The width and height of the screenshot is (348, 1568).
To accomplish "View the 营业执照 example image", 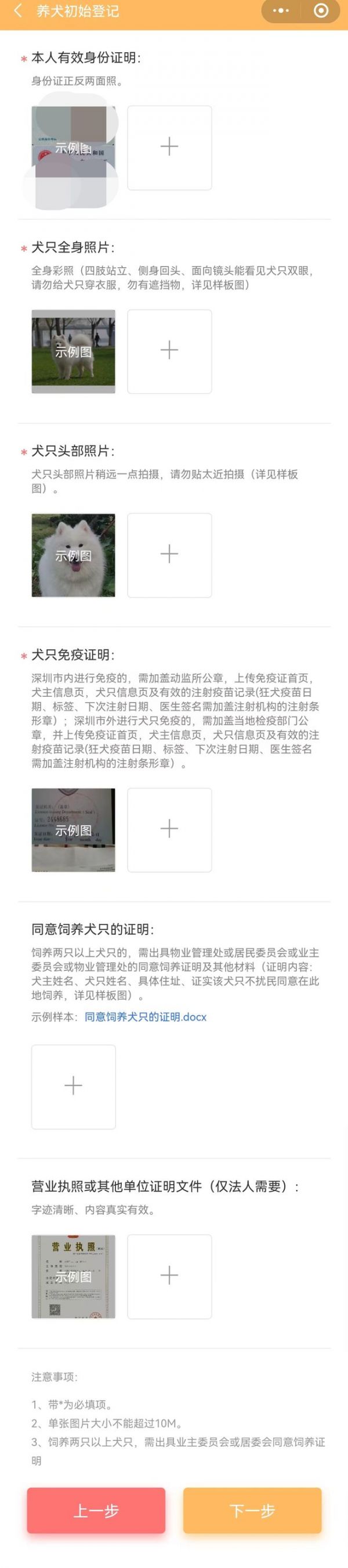I will tap(73, 1276).
